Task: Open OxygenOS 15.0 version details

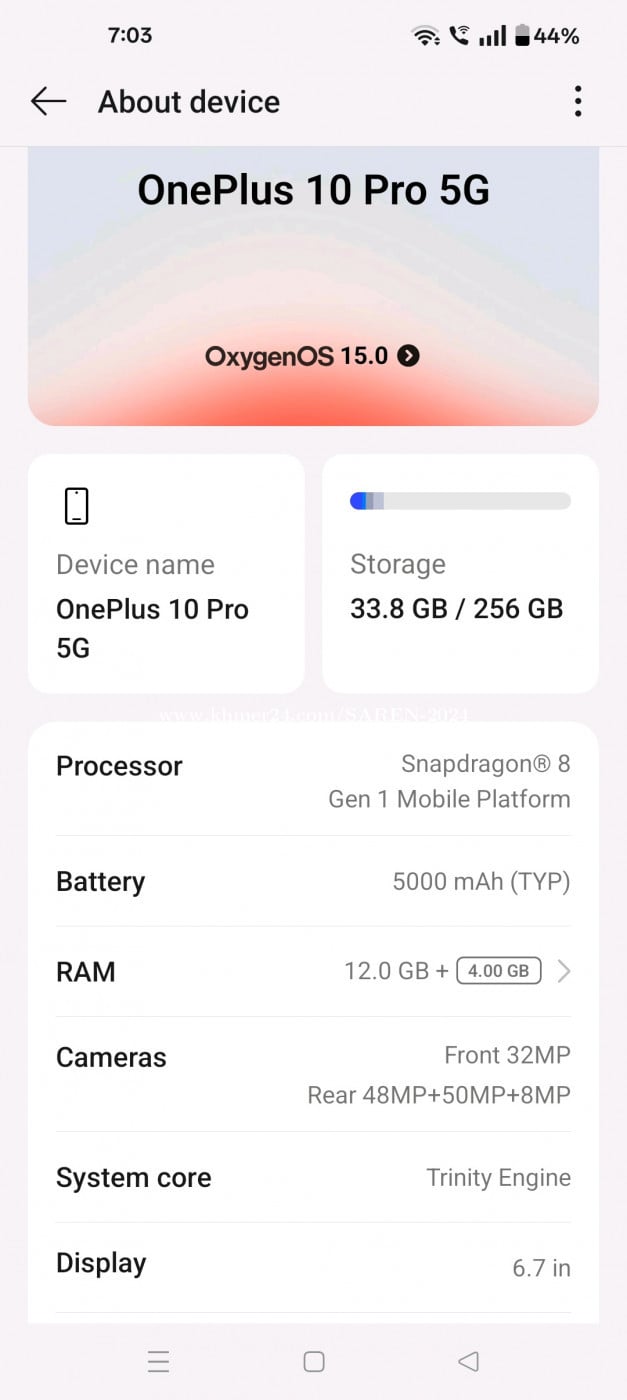Action: coord(312,356)
